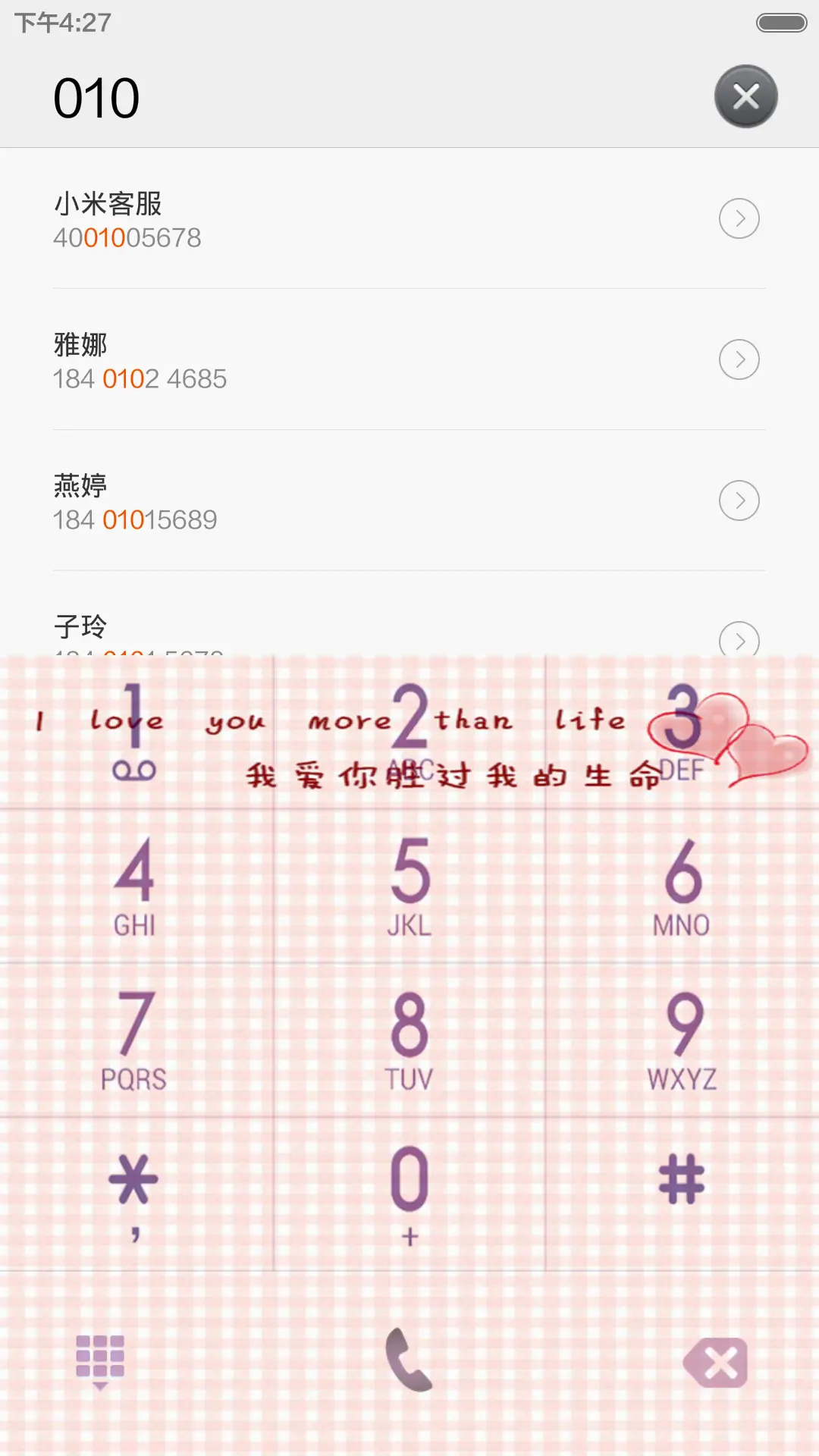819x1456 pixels.
Task: Expand details for contact 燕婷
Action: [739, 500]
